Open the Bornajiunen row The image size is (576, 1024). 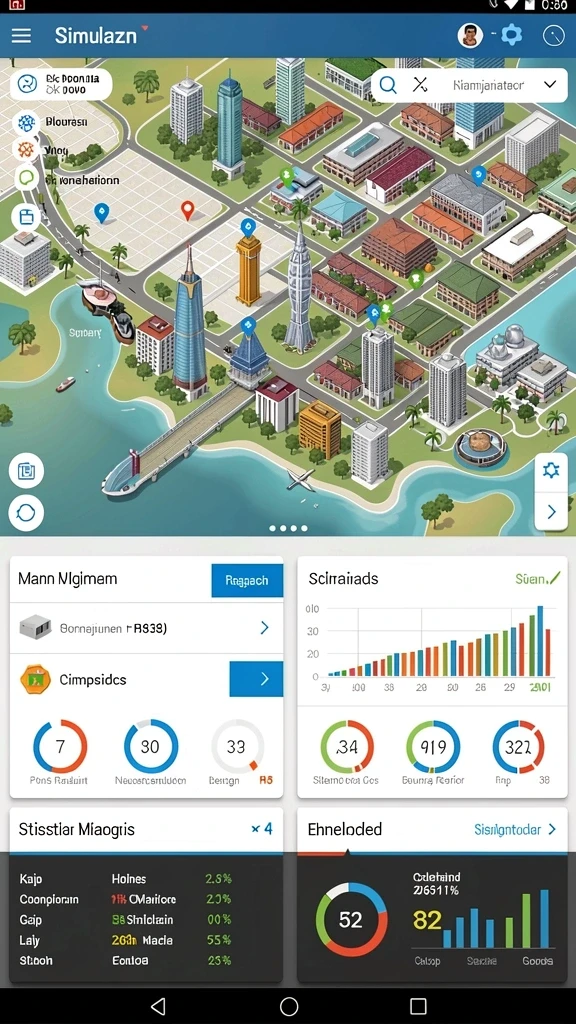click(147, 628)
